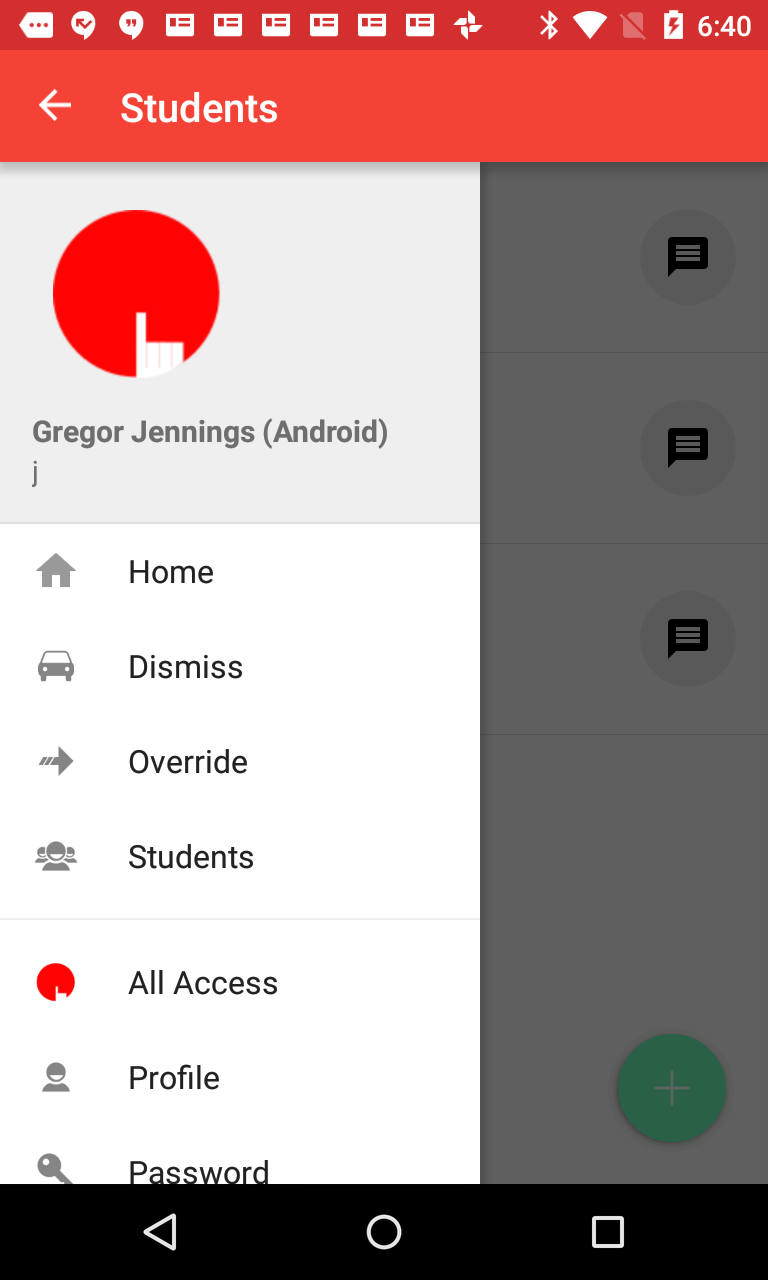The width and height of the screenshot is (768, 1280).
Task: Go to Home in the drawer
Action: (x=171, y=572)
